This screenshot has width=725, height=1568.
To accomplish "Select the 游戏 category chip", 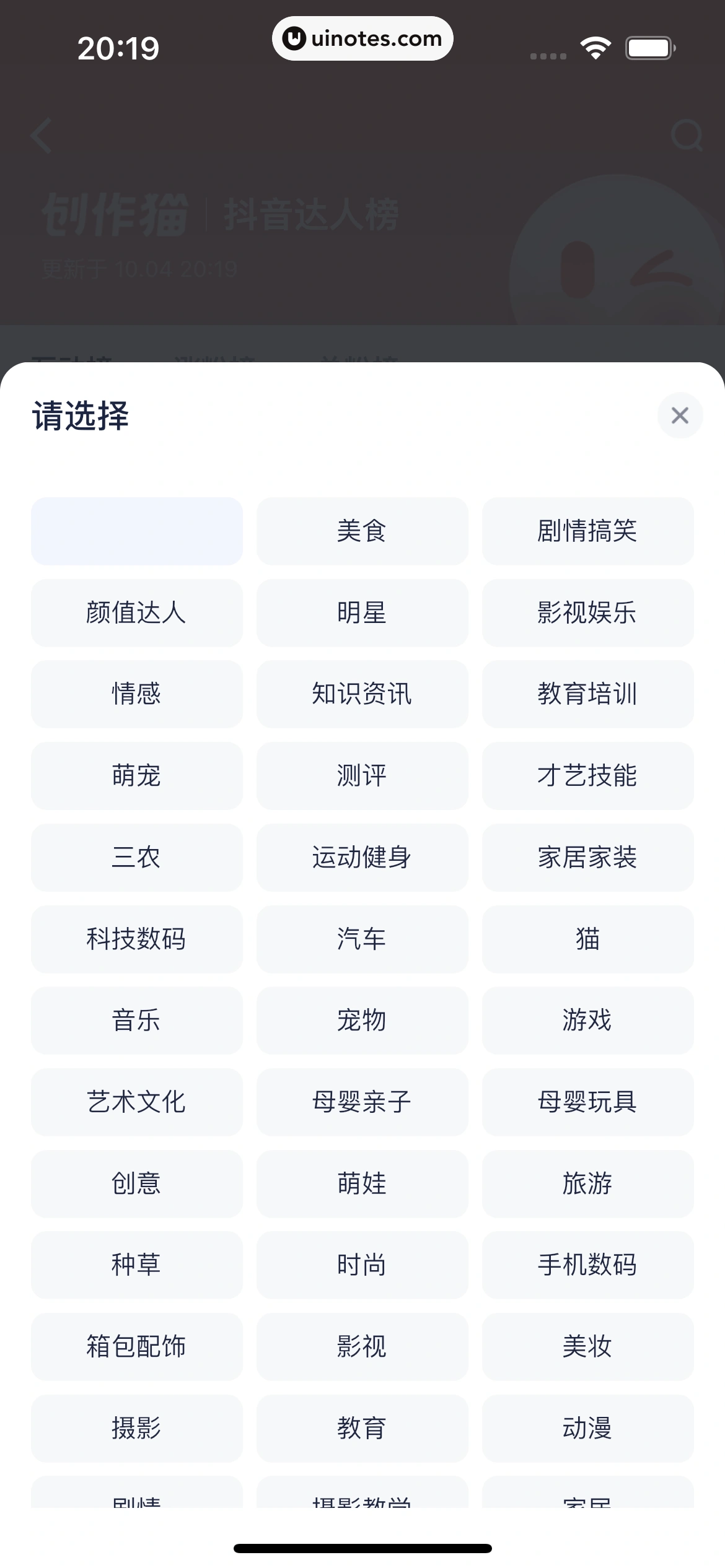I will coord(587,1020).
